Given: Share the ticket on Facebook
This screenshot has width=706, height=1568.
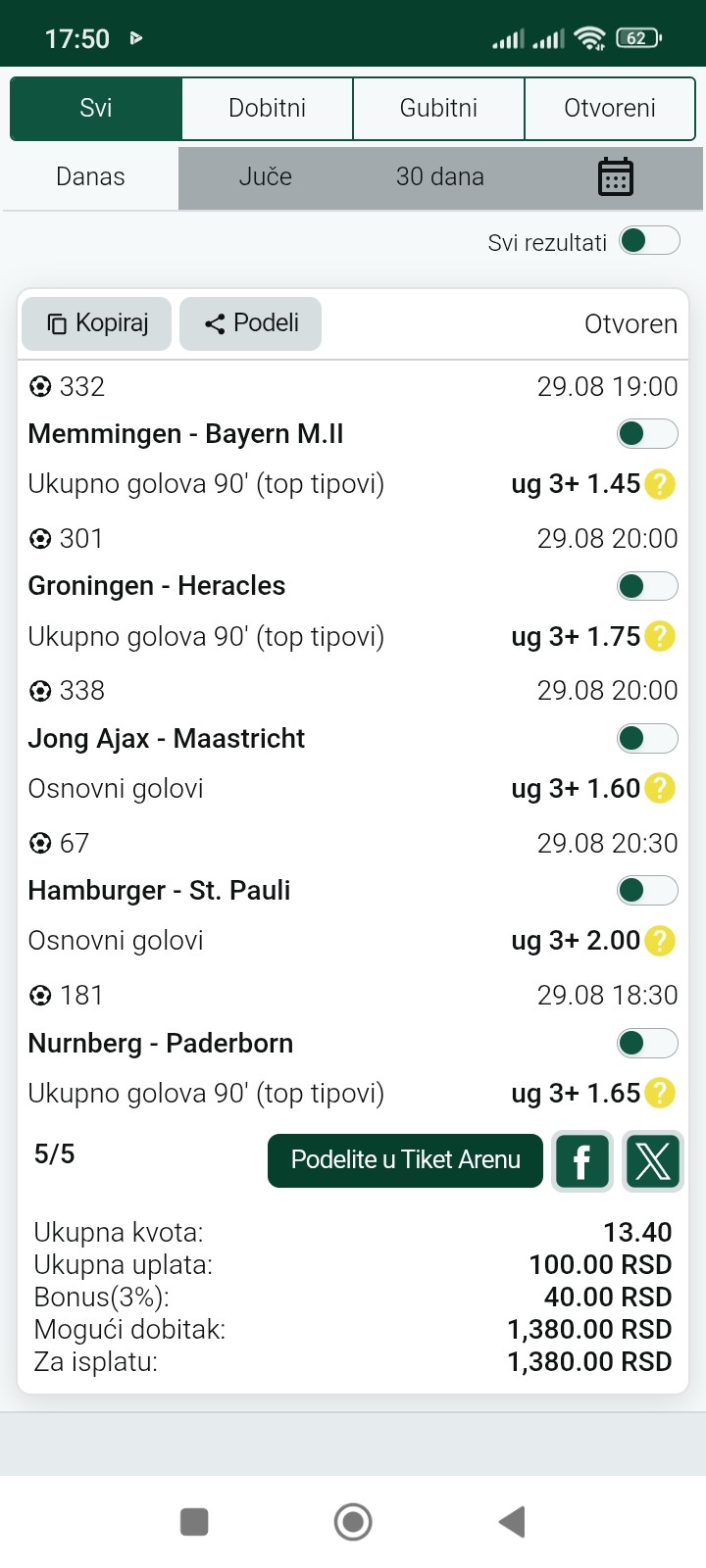Looking at the screenshot, I should pos(582,1161).
